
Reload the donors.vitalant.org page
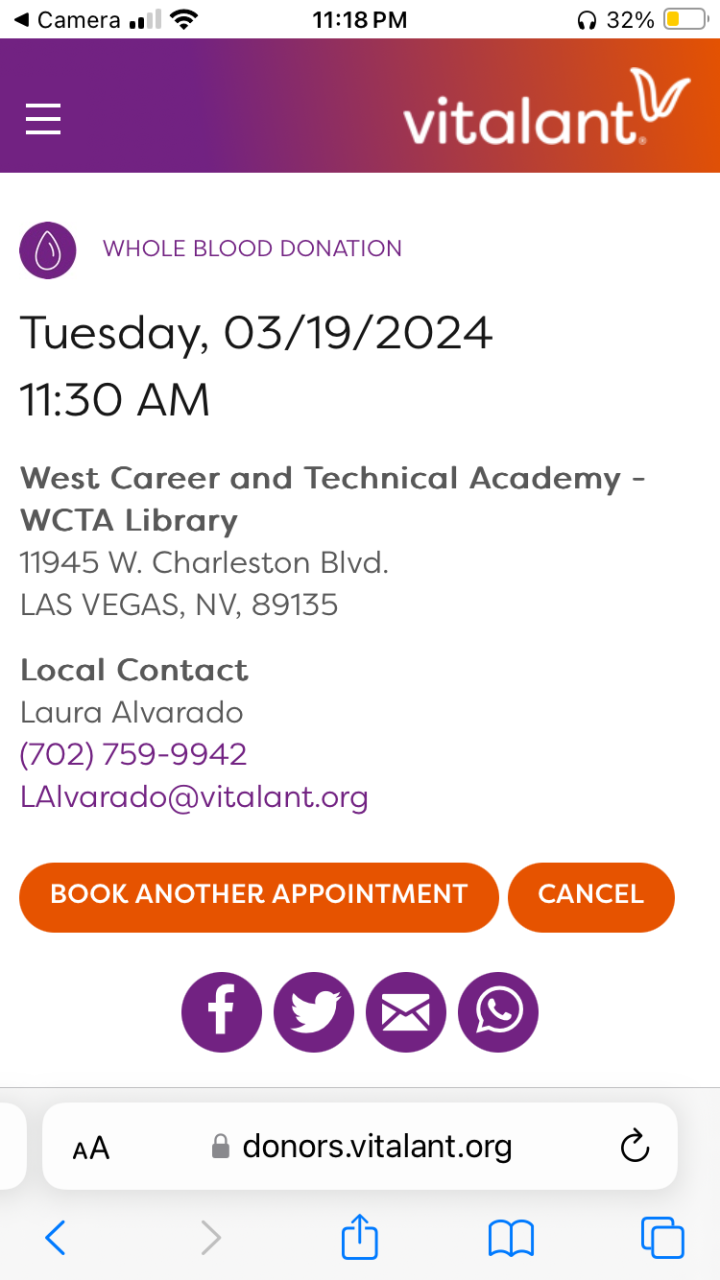634,1146
